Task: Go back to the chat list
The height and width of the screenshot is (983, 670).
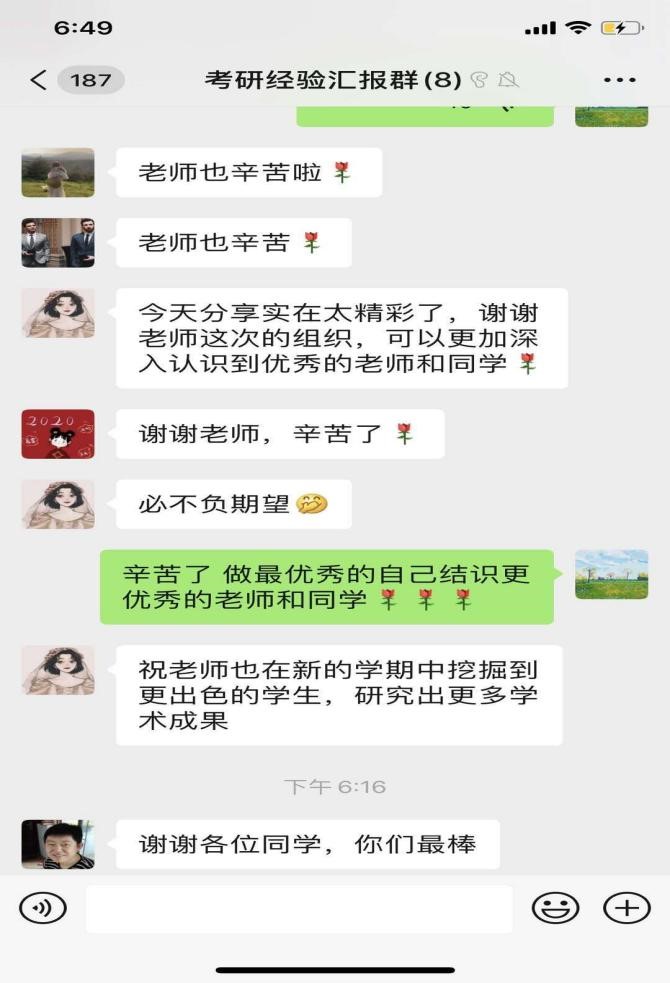Action: 38,80
